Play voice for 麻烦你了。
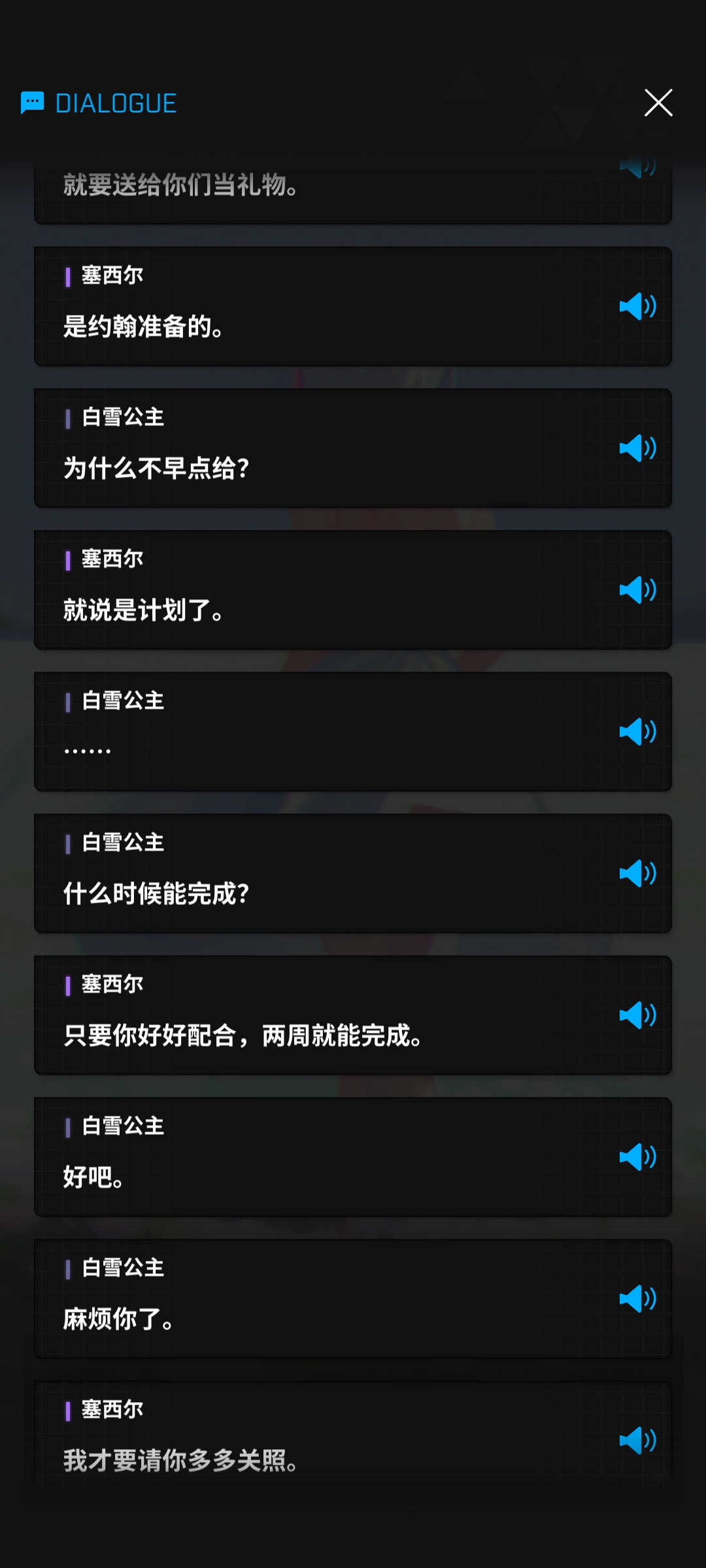The width and height of the screenshot is (706, 1568). point(637,1299)
